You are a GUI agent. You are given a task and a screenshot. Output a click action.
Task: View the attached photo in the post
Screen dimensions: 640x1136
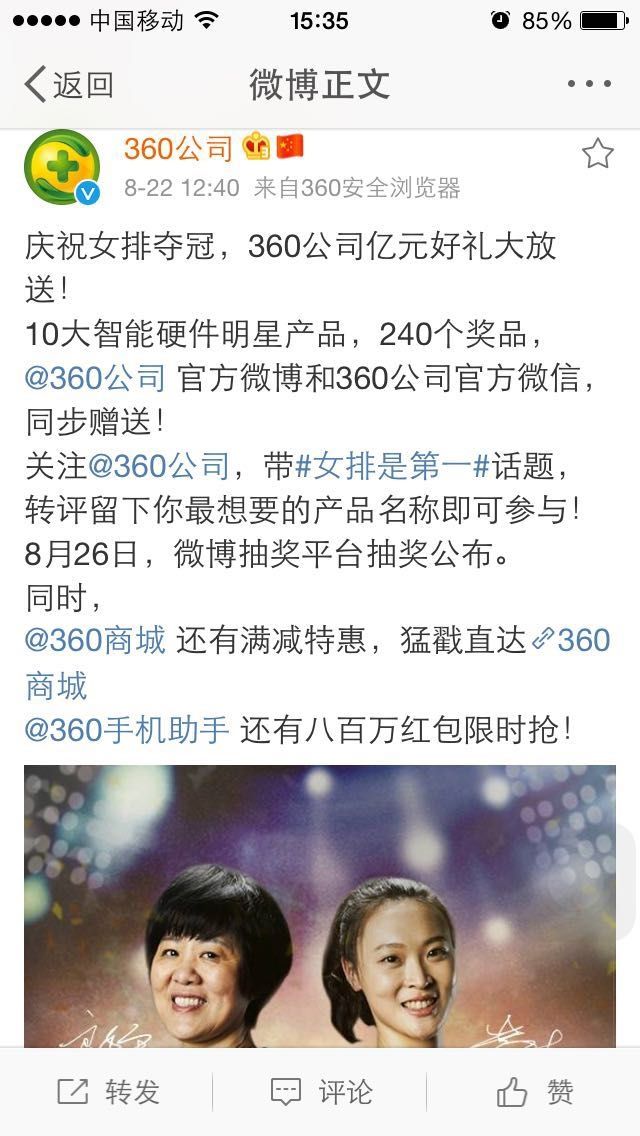[x=320, y=906]
